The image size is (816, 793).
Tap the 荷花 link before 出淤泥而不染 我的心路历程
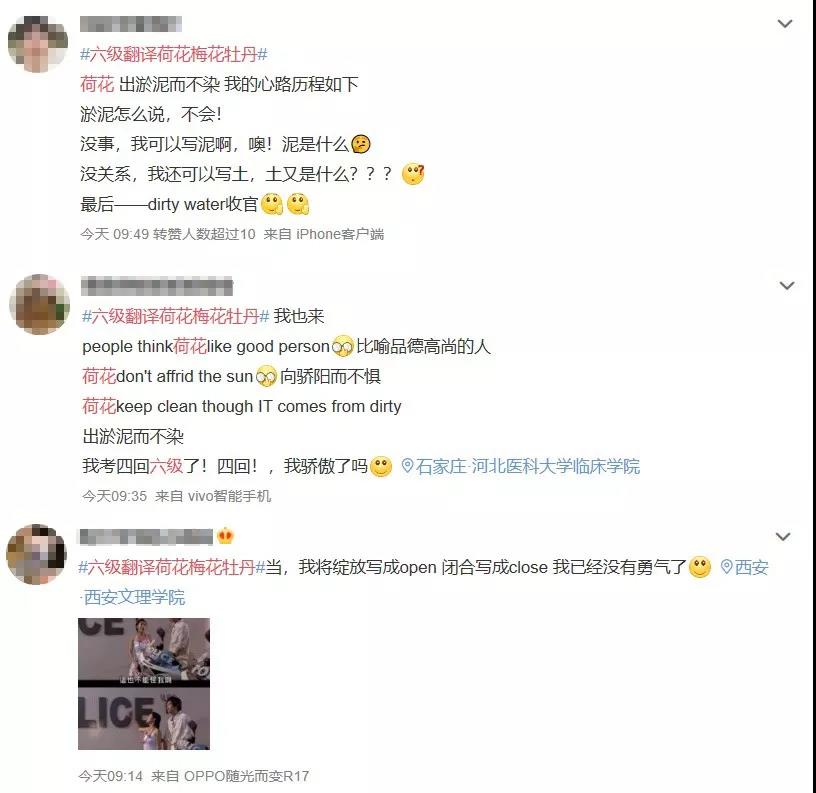click(x=96, y=84)
